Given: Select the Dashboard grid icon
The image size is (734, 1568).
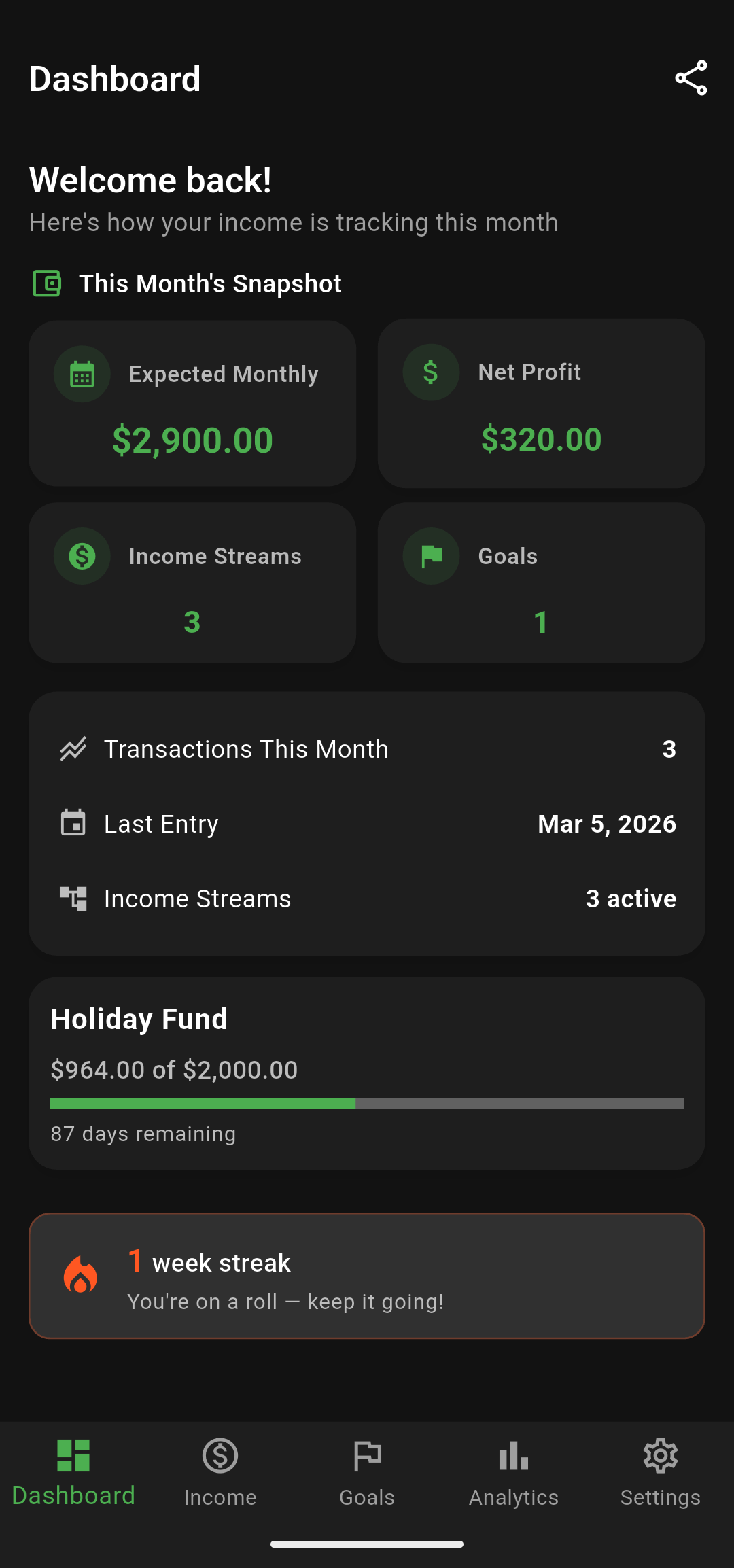Looking at the screenshot, I should pos(73,1455).
